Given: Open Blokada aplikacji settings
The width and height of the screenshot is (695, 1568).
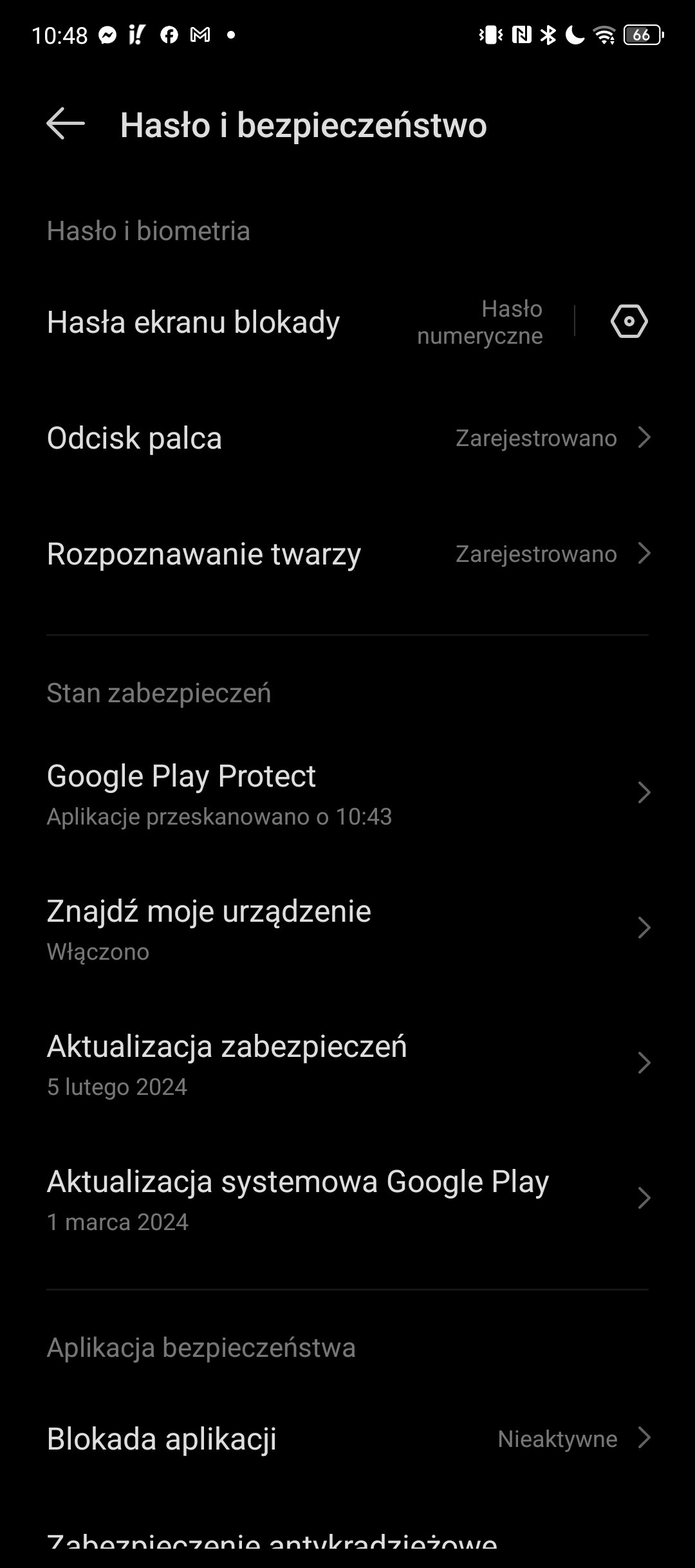Looking at the screenshot, I should point(347,1439).
